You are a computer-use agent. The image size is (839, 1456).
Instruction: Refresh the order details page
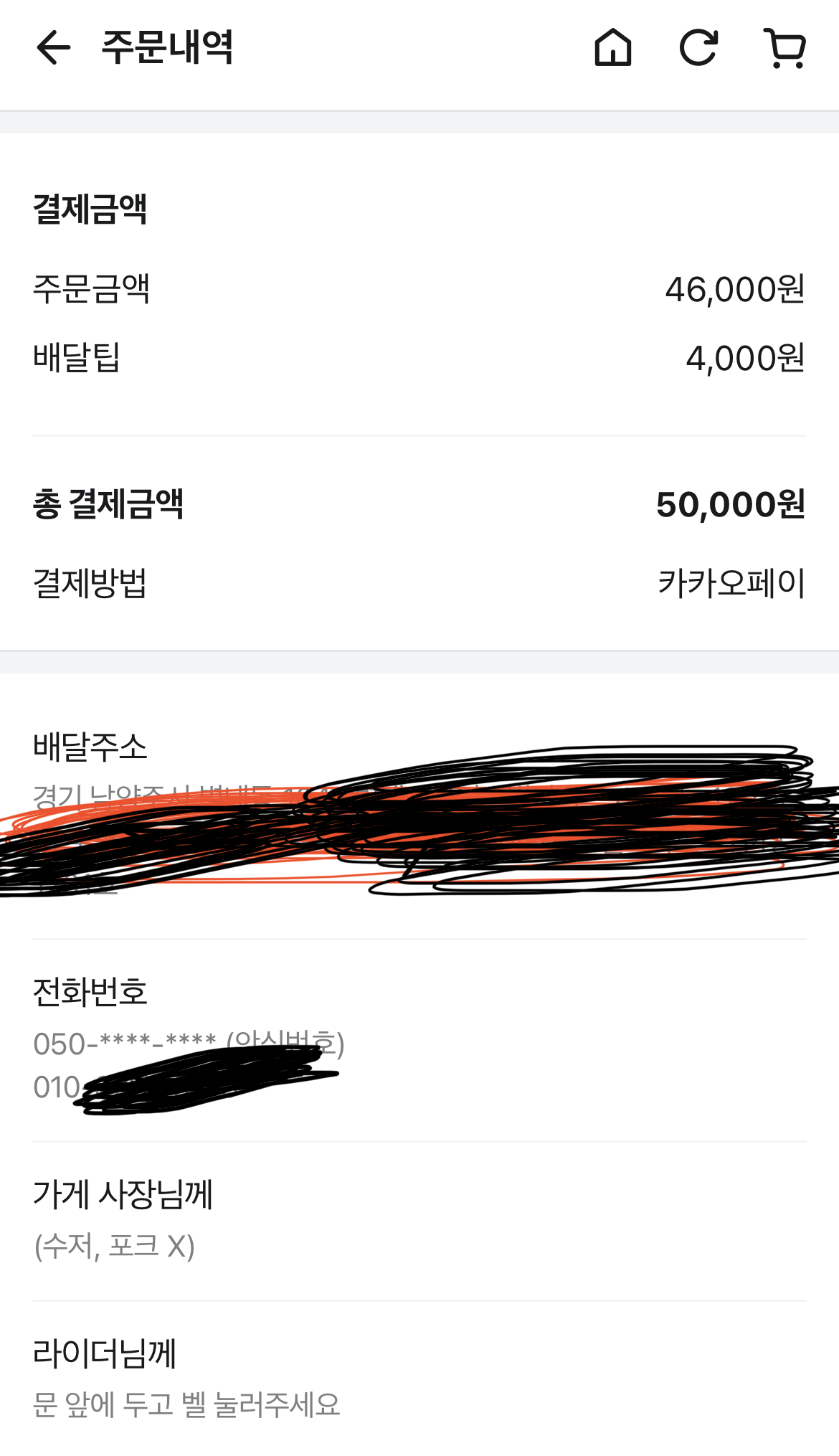[698, 48]
